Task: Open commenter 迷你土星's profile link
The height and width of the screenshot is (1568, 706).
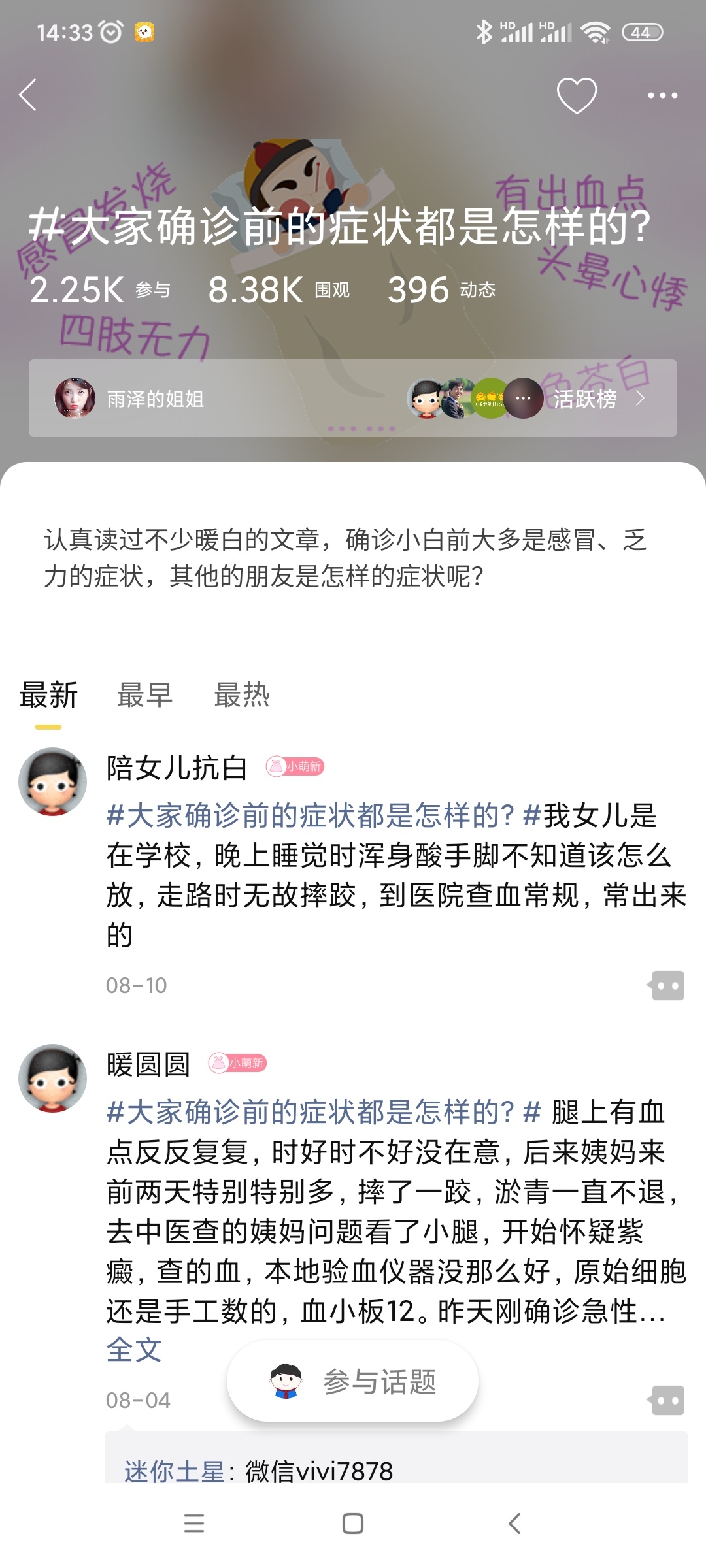Action: pos(173,1471)
